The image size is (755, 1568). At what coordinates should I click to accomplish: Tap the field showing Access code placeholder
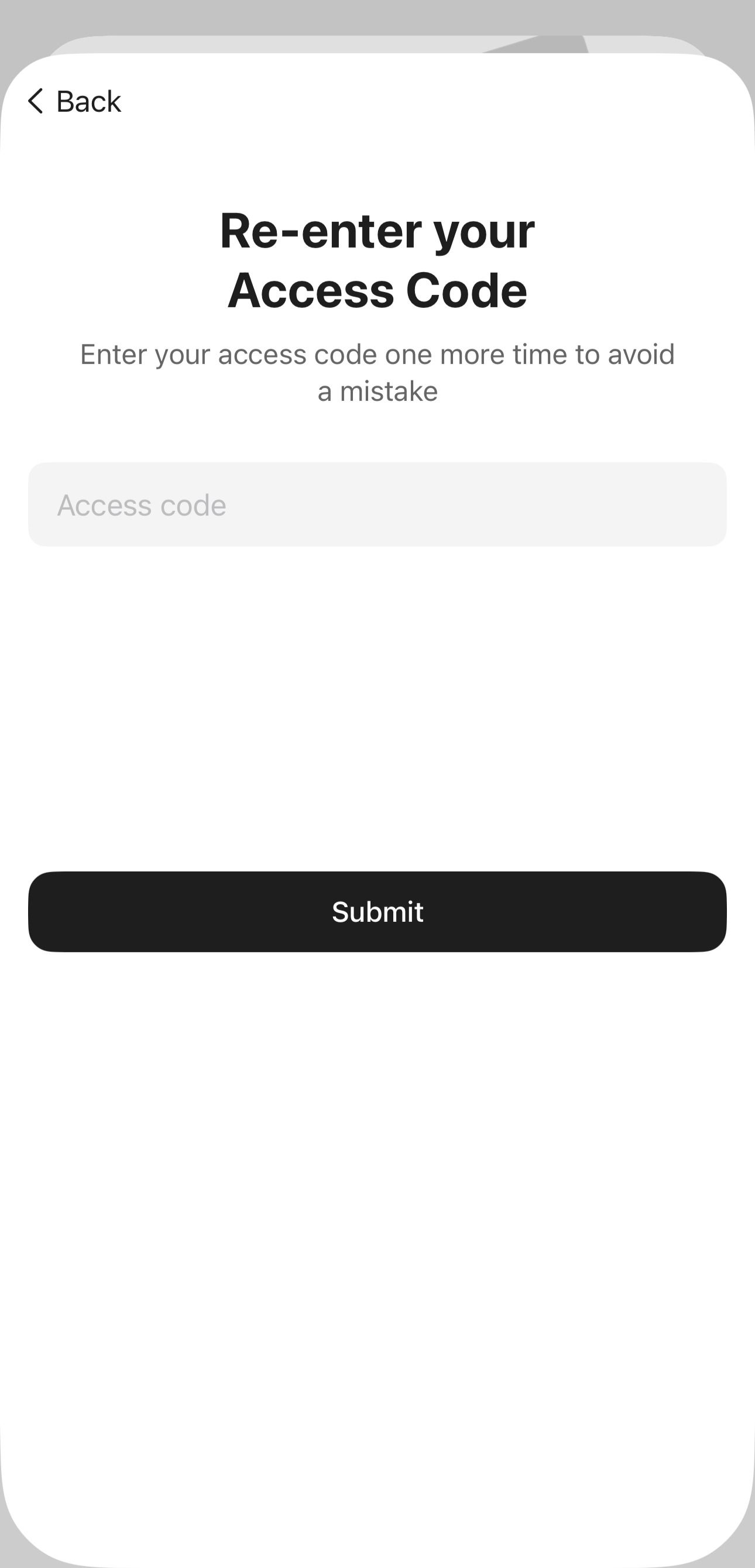tap(376, 504)
